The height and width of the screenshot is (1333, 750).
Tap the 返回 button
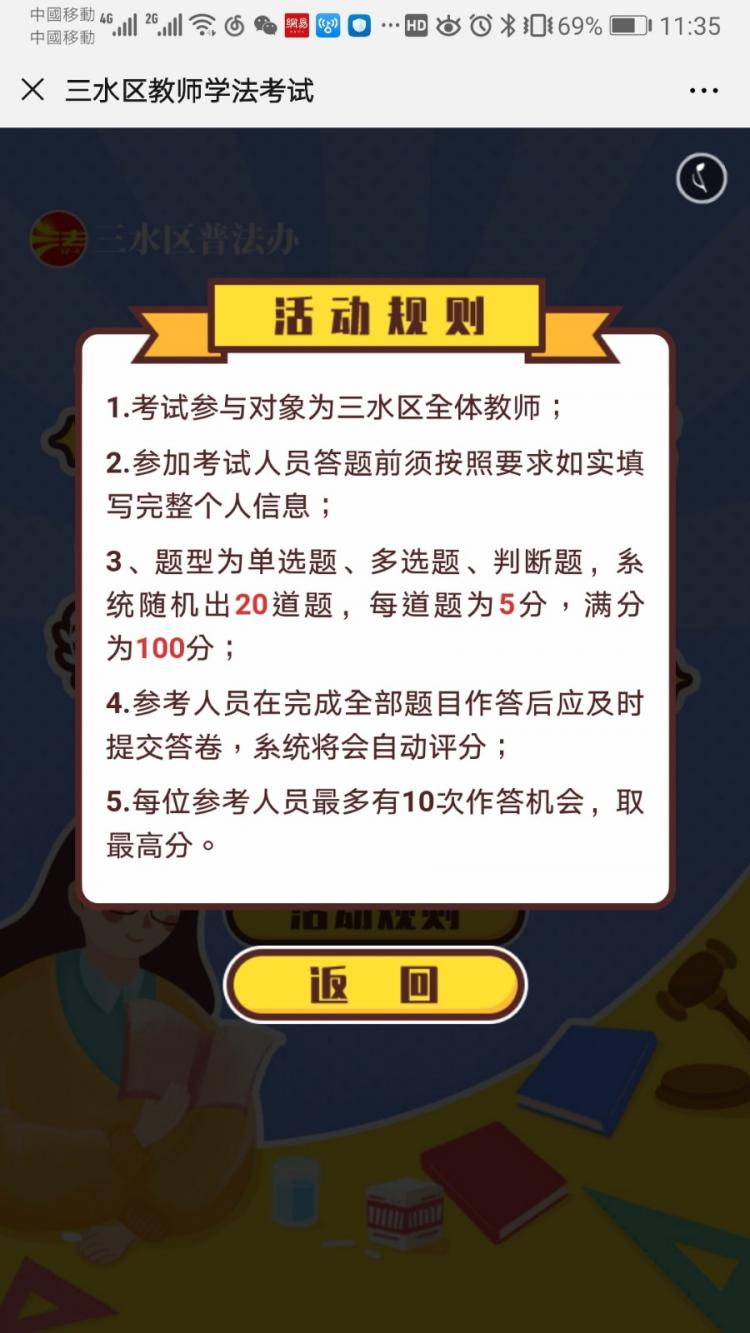point(374,985)
